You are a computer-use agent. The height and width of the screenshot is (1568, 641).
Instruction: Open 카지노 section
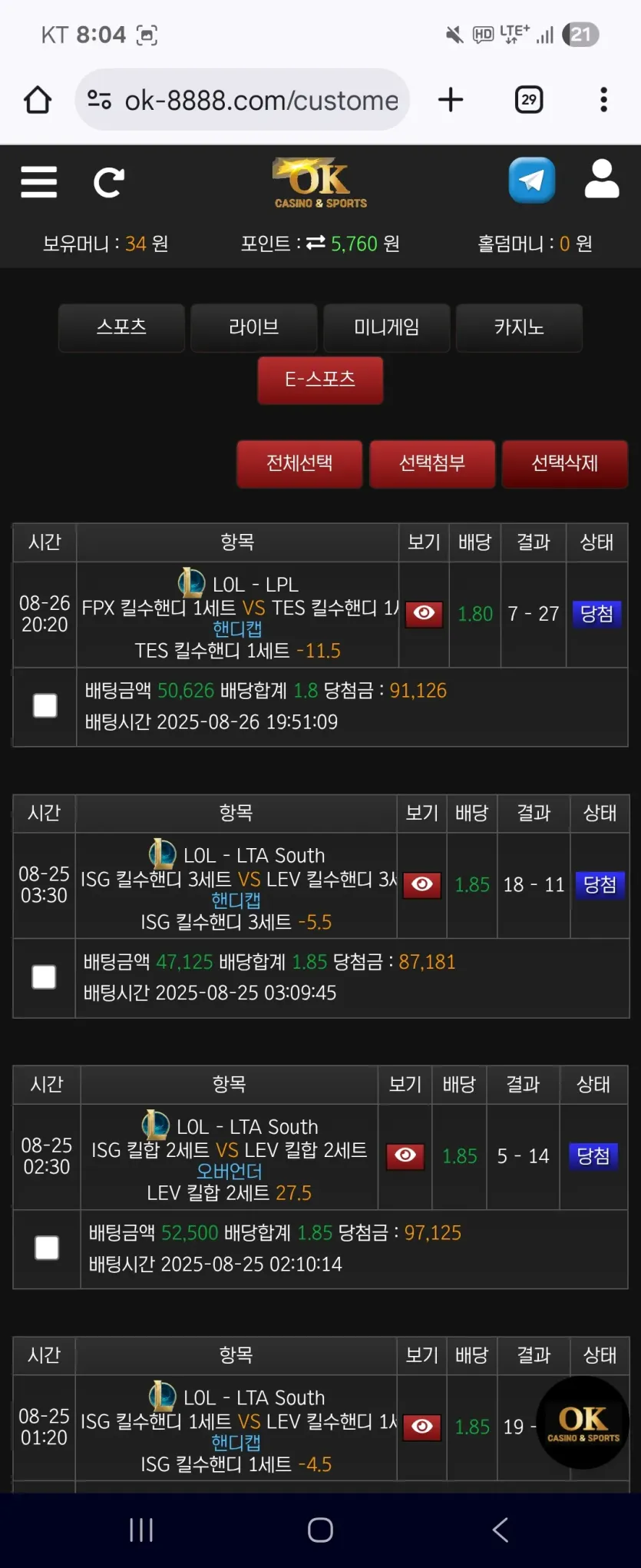click(519, 327)
